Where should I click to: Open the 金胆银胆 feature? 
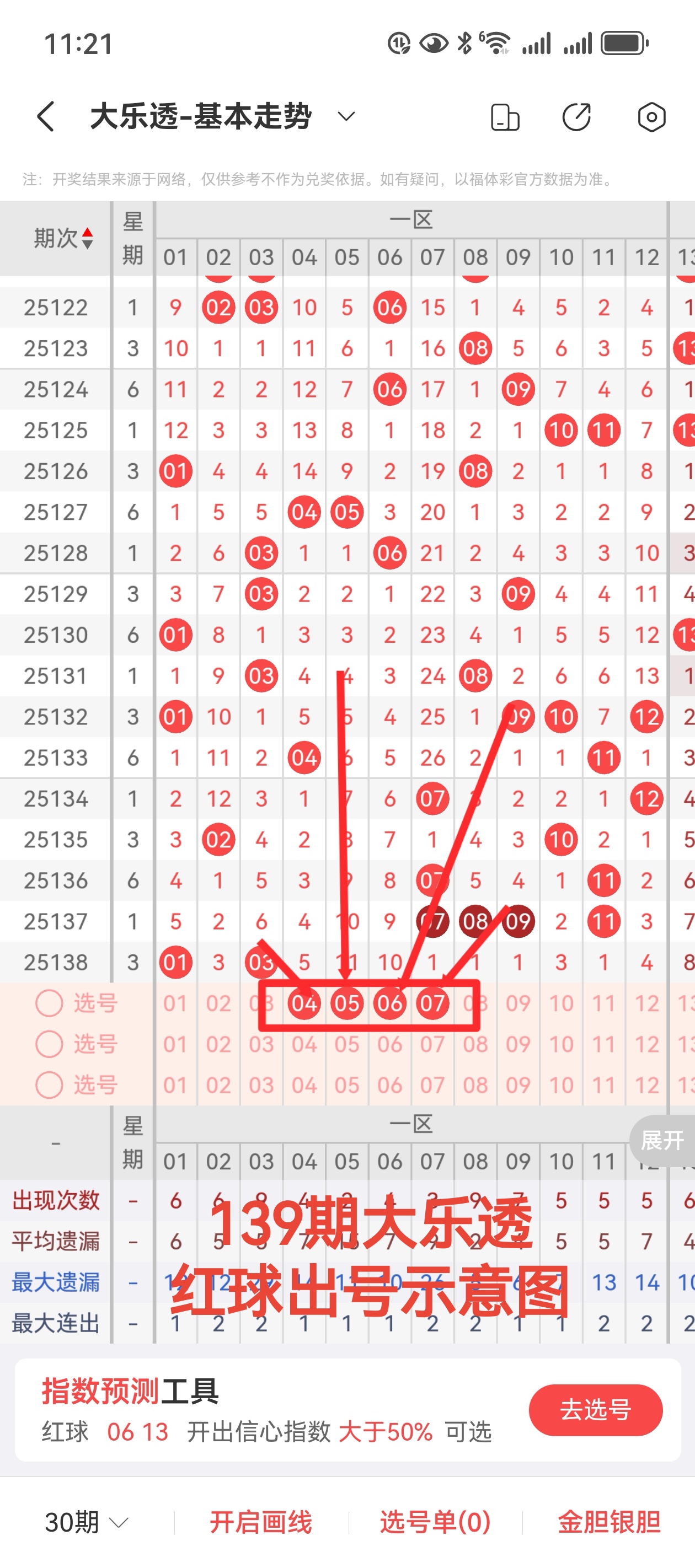tap(609, 1522)
